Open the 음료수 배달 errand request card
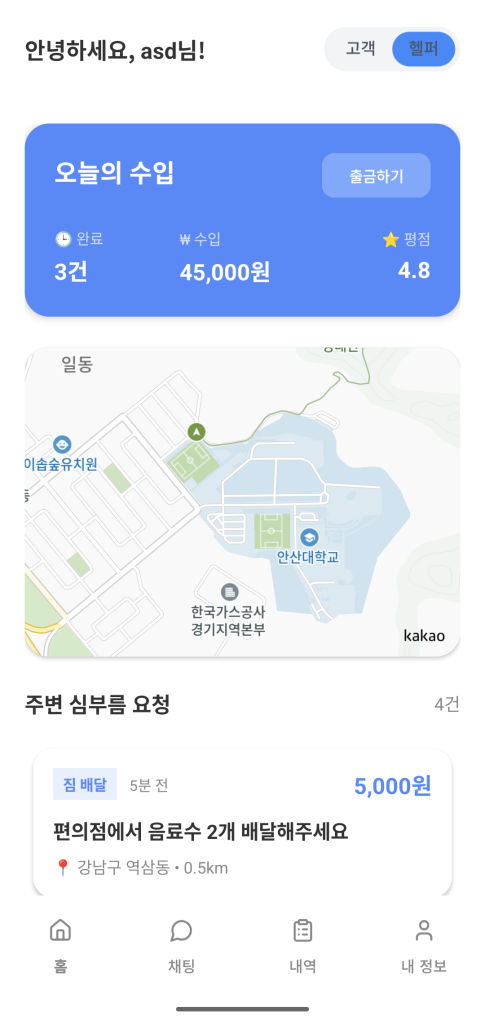The image size is (485, 1024). click(x=242, y=823)
